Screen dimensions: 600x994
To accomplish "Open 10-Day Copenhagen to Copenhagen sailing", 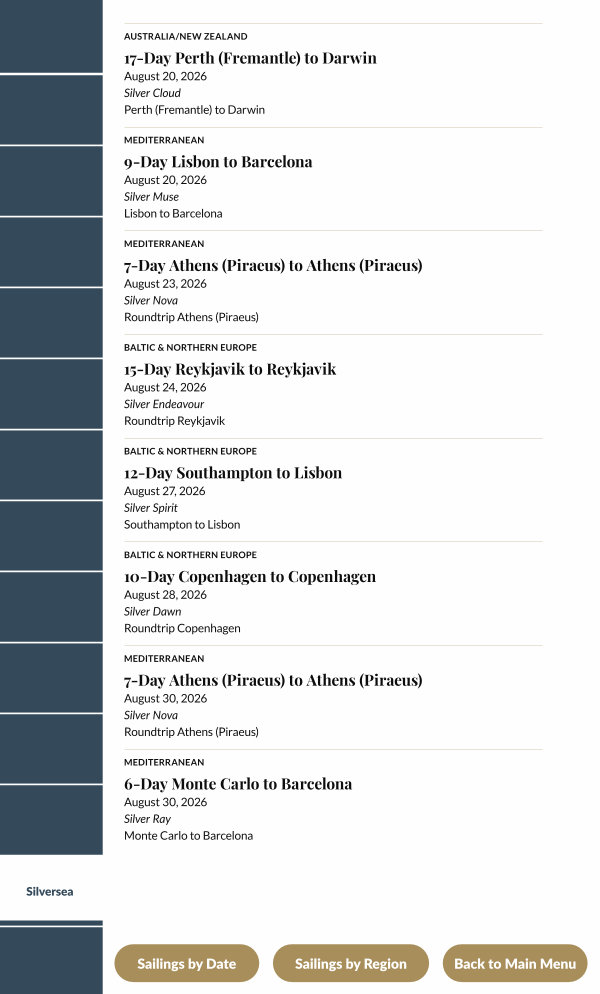I will pos(250,577).
